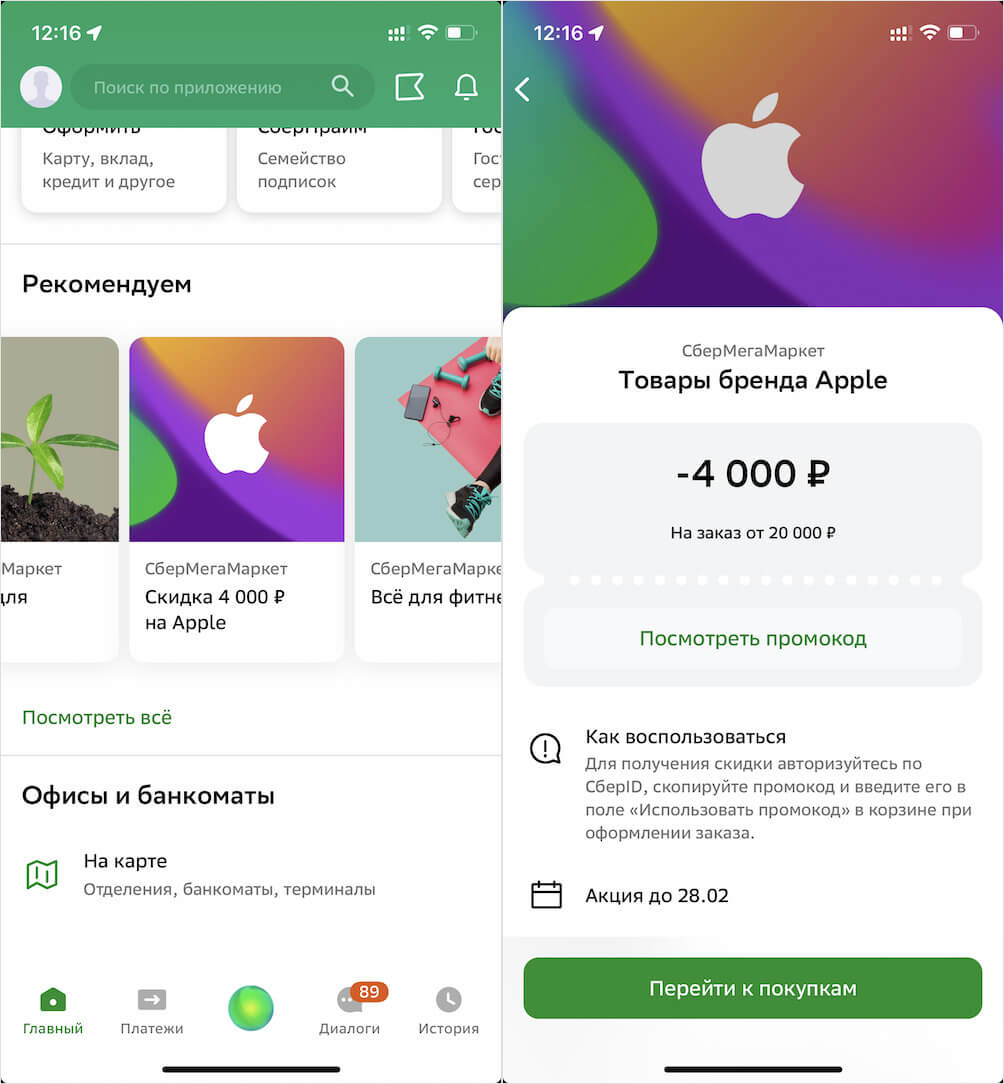Open the Всё для фитнеса card
Viewport: 1004px width, 1084px height.
430,498
